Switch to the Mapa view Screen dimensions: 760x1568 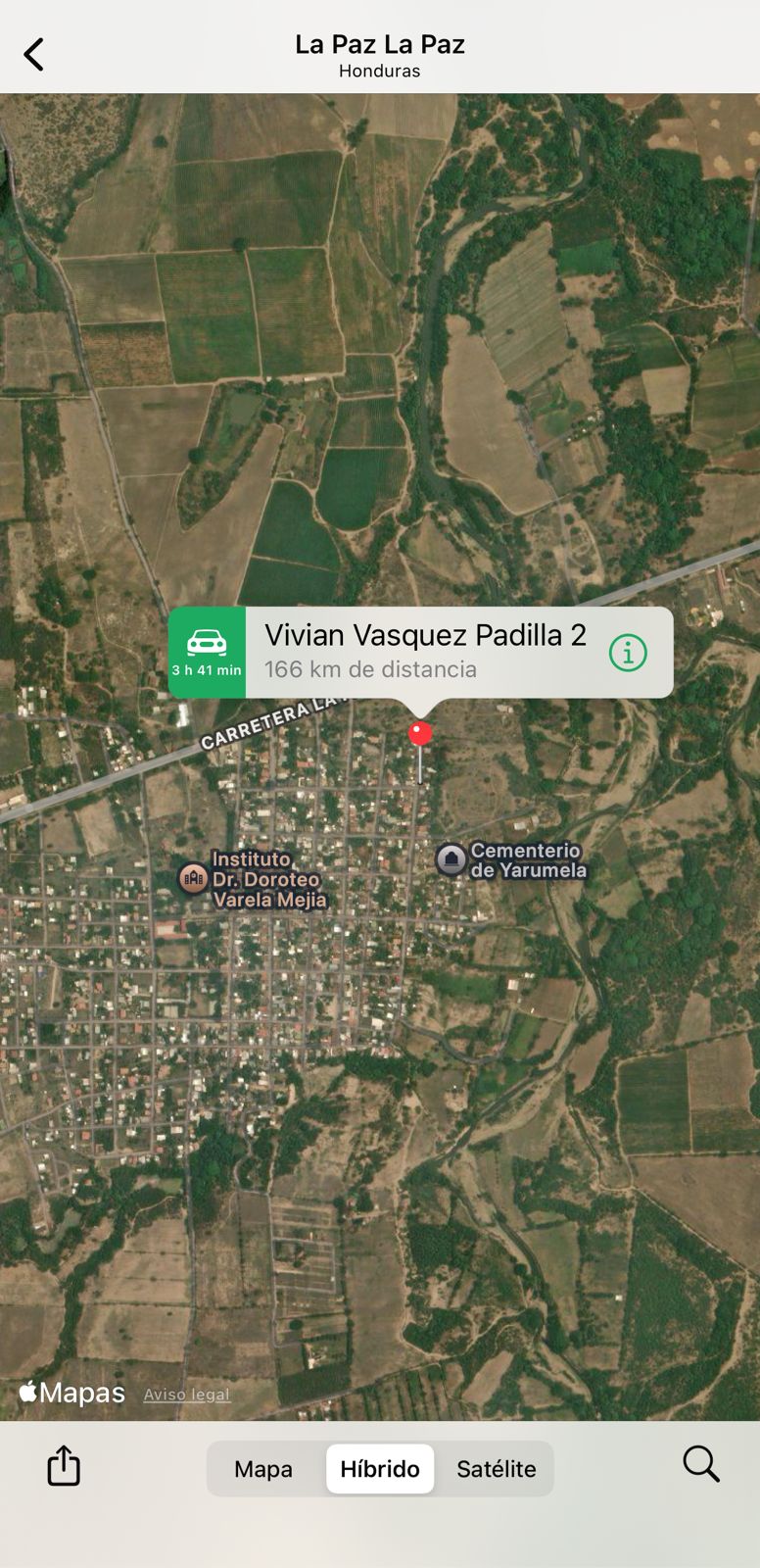[263, 1468]
